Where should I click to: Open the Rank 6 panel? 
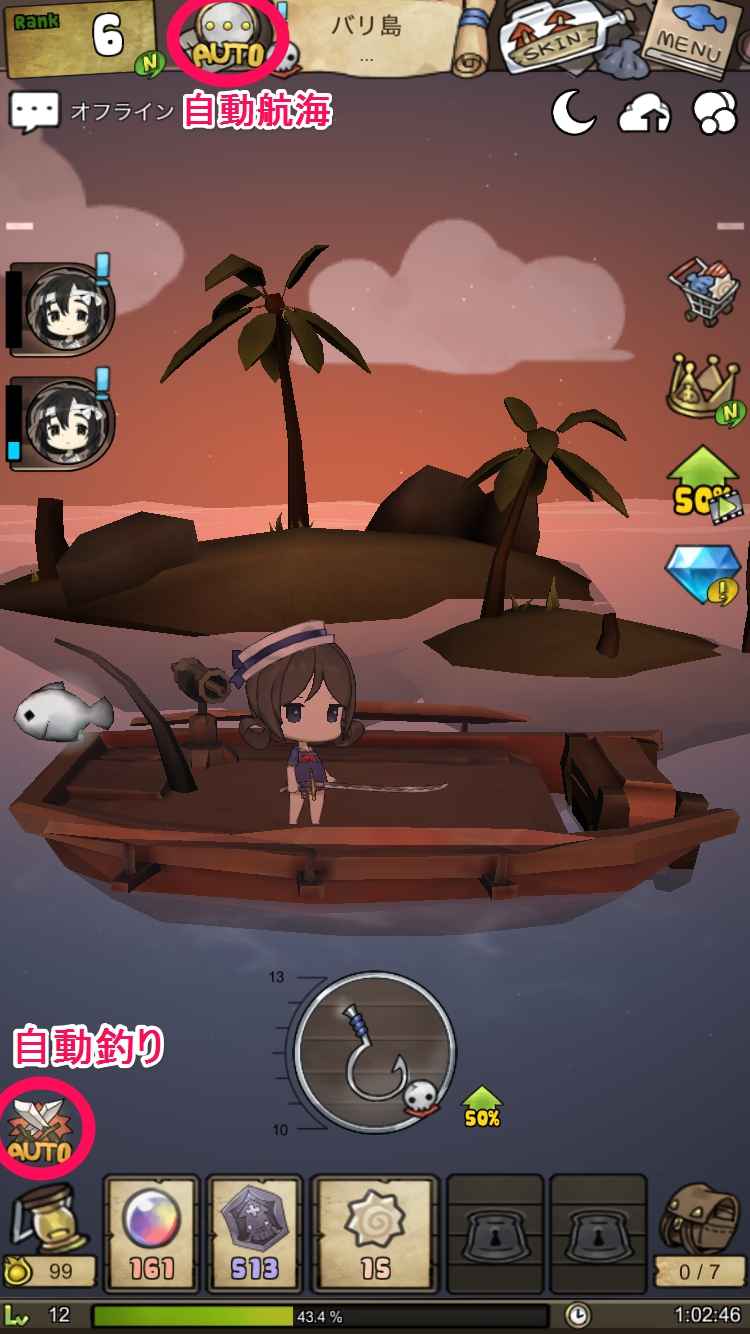(78, 38)
